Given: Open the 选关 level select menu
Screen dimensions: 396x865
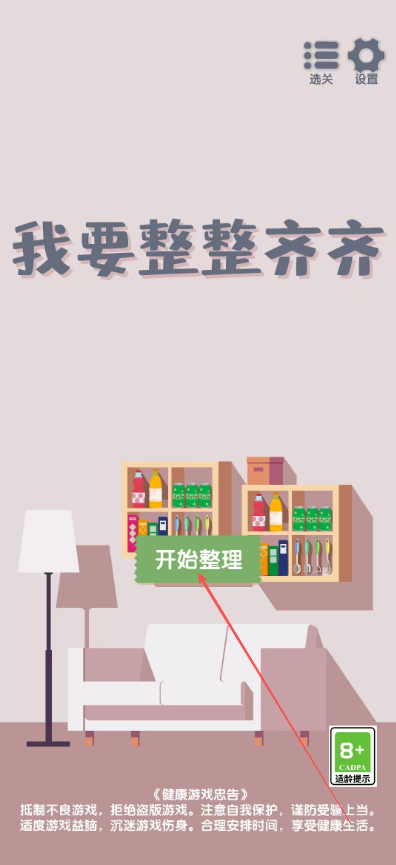Looking at the screenshot, I should click(x=321, y=62).
